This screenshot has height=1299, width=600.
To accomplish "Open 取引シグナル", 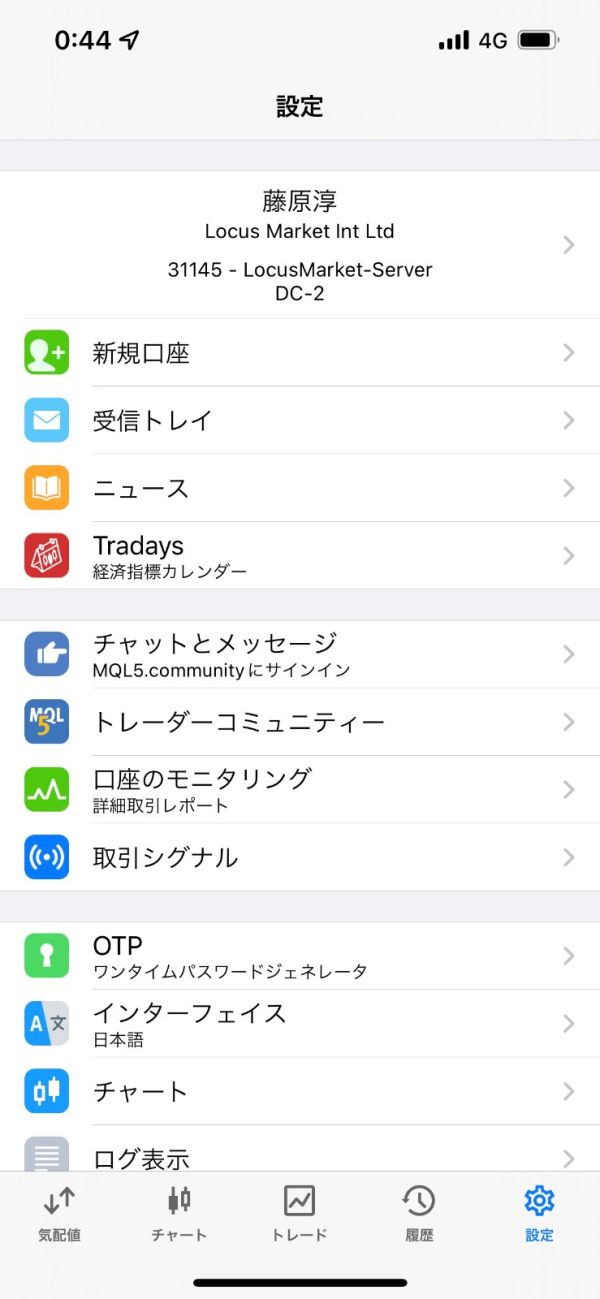I will [x=300, y=857].
